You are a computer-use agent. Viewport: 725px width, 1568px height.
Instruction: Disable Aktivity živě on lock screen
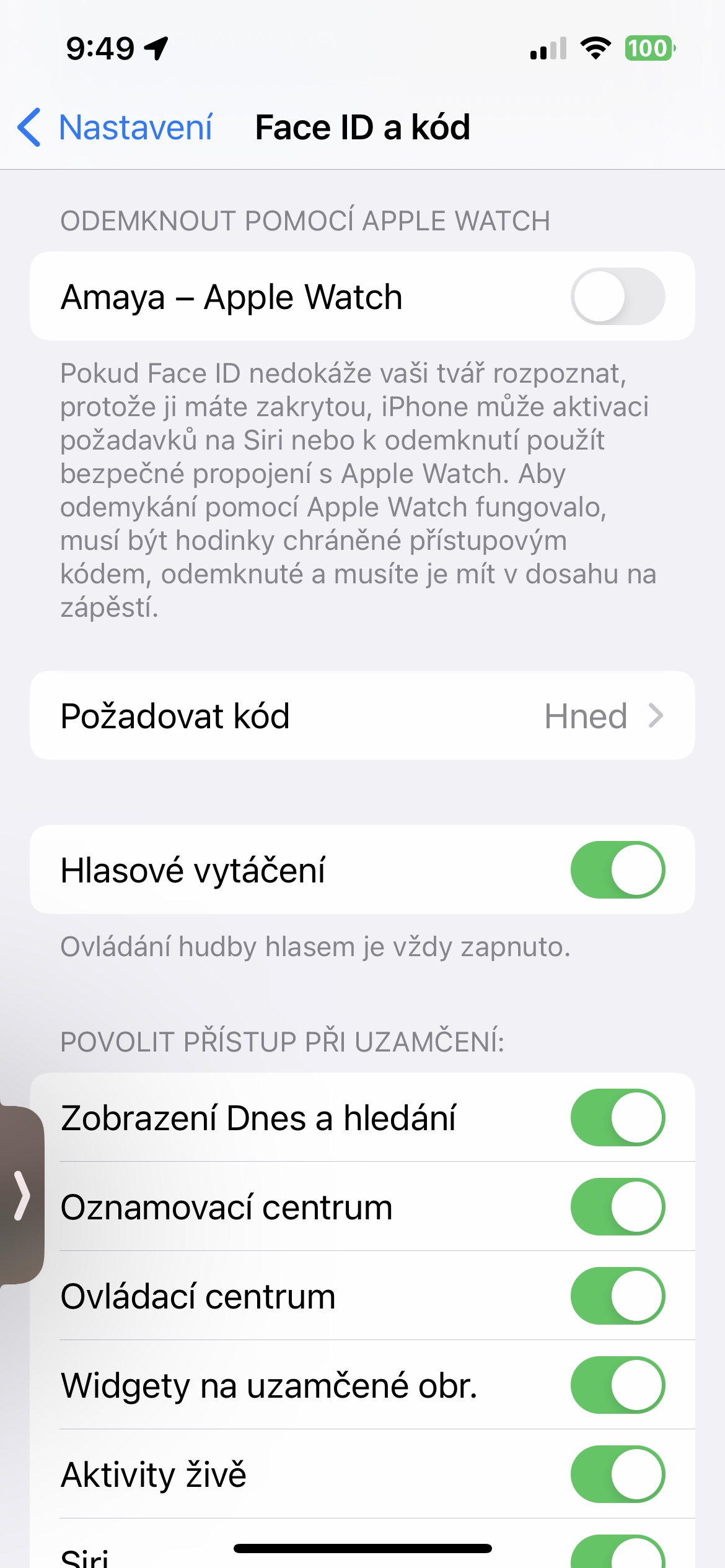click(618, 1474)
